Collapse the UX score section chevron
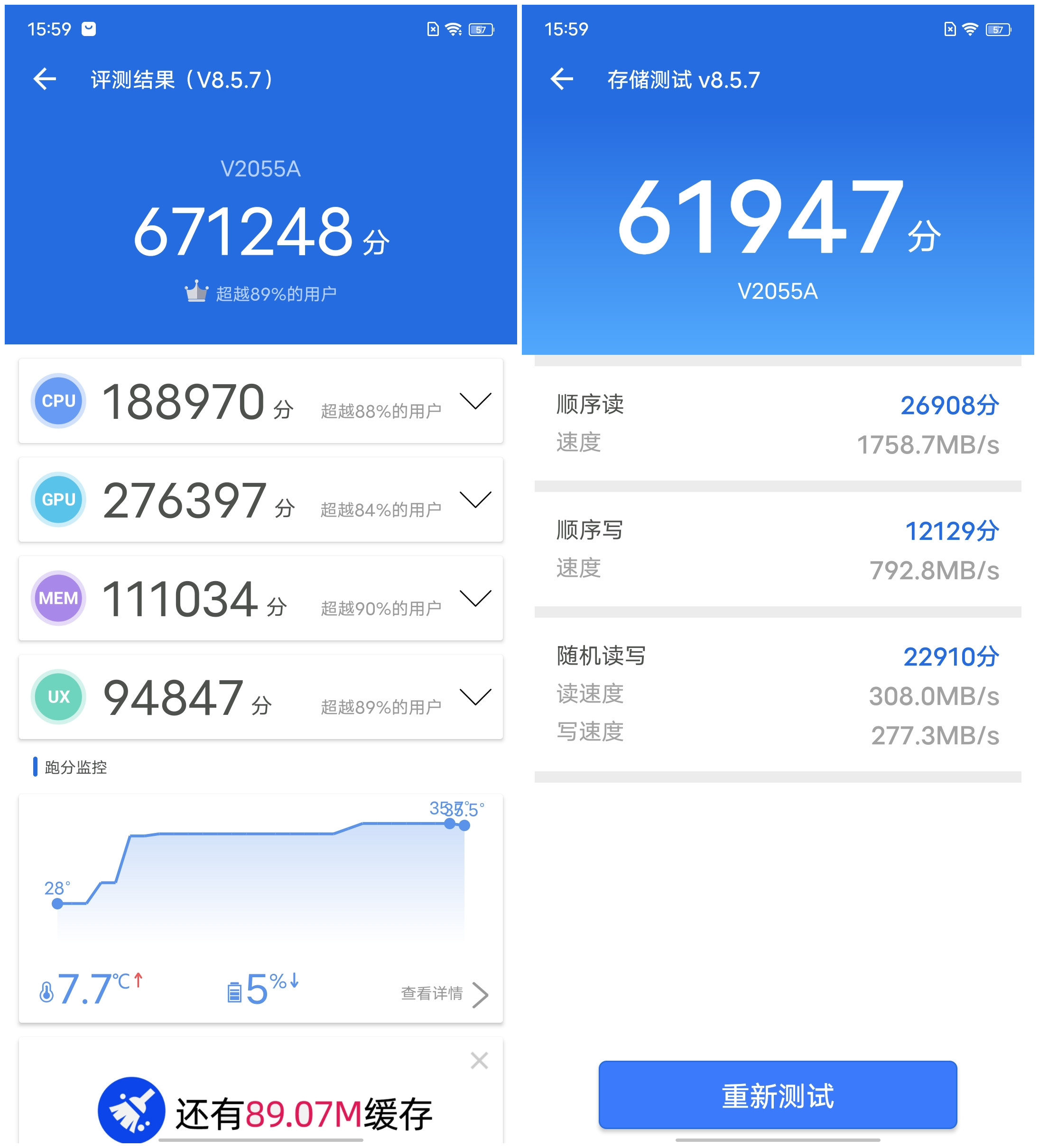The height and width of the screenshot is (1148, 1039). 476,697
